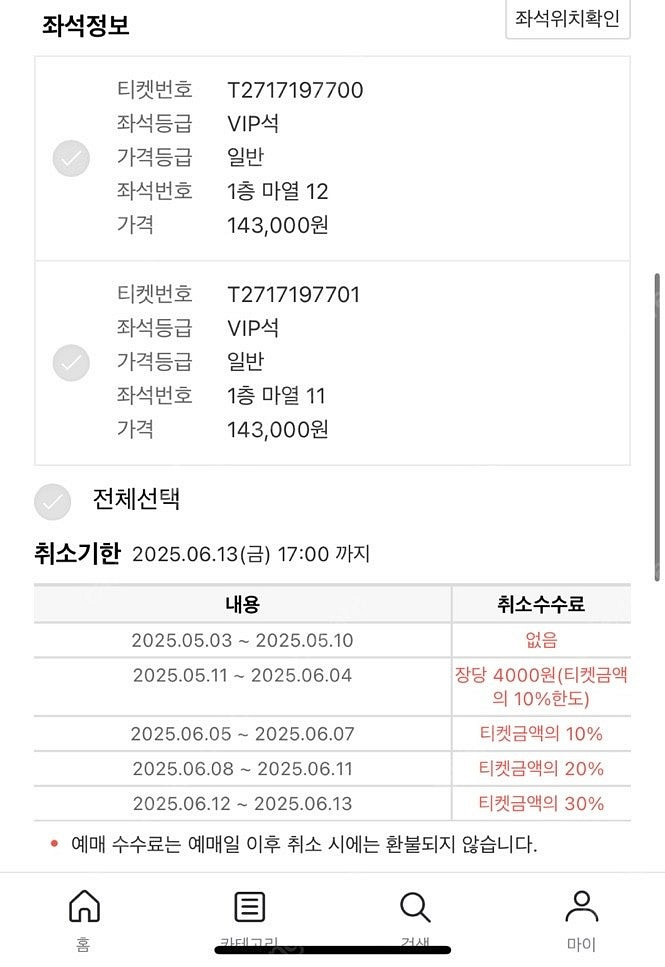Viewport: 665px width, 967px height.
Task: Open the 마이 tab
Action: pos(581,920)
